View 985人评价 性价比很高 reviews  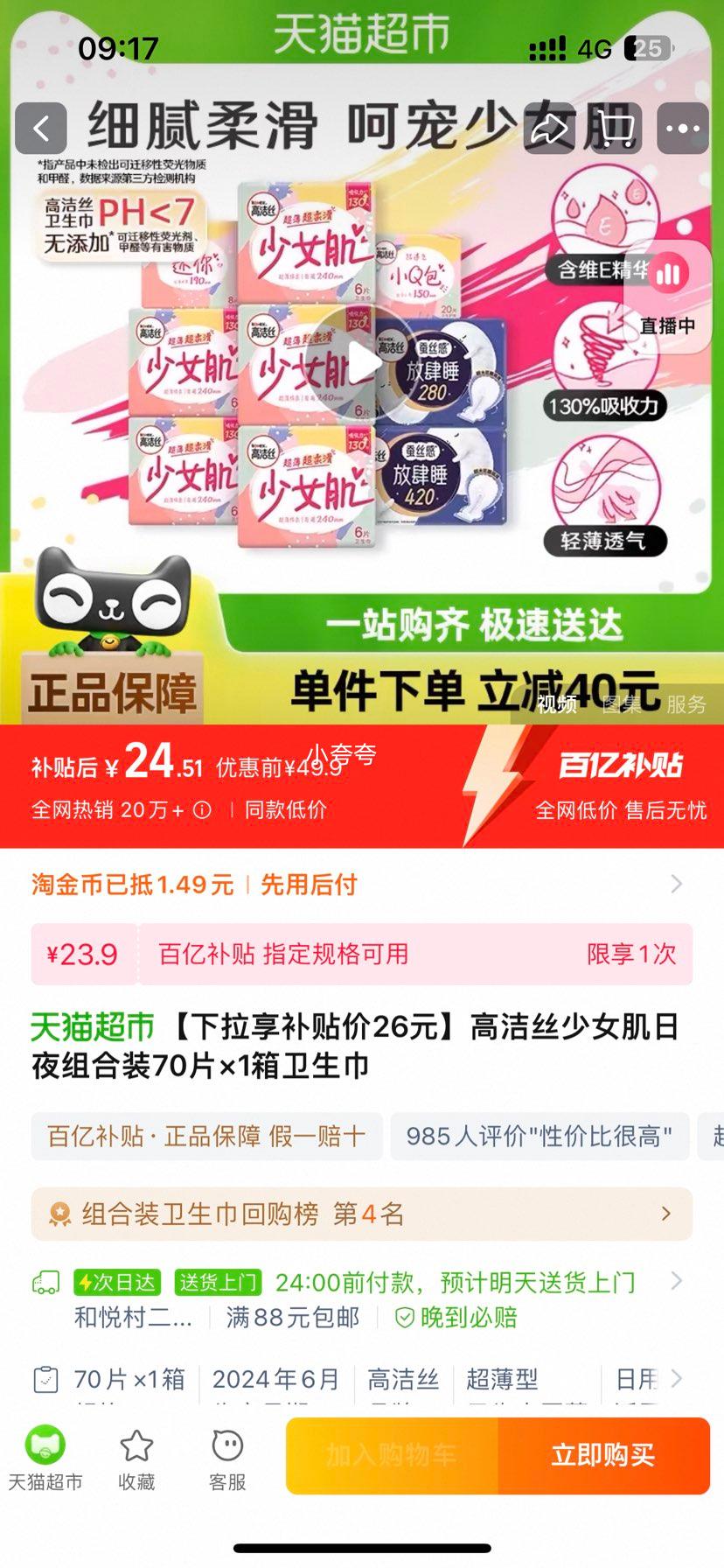(x=539, y=1136)
